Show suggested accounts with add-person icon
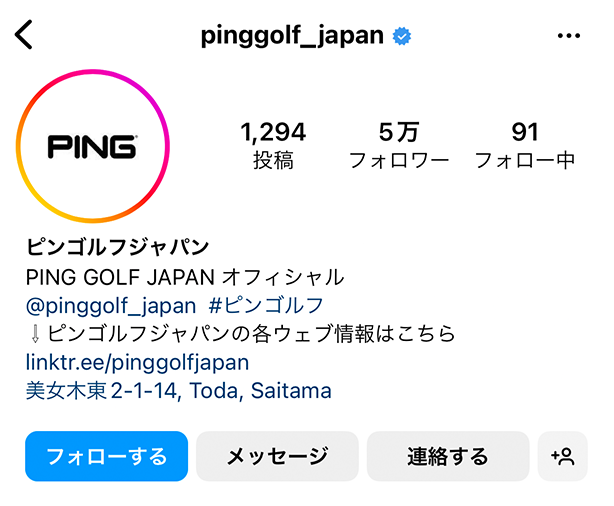614x506 pixels. pyautogui.click(x=562, y=457)
